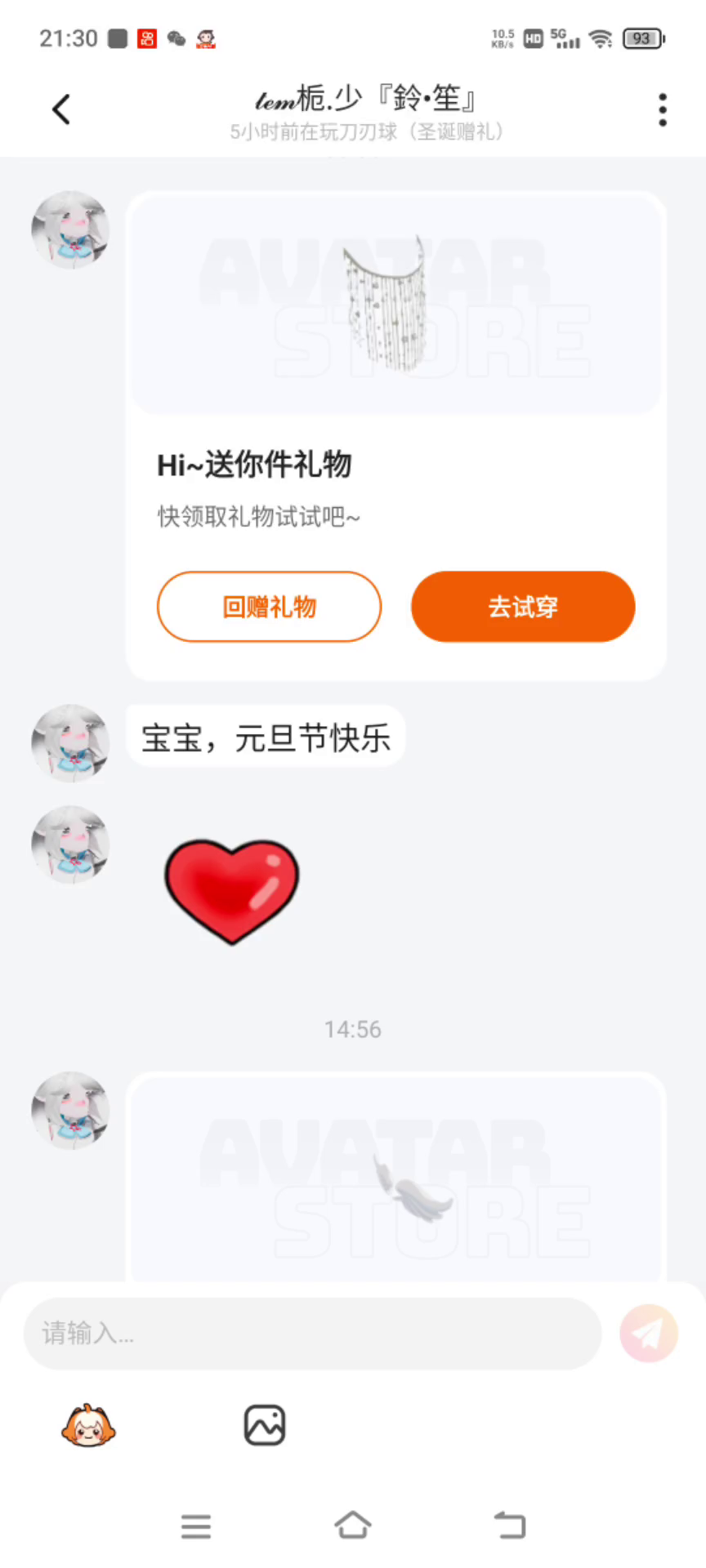Tap the 去试穿 button

[x=523, y=607]
